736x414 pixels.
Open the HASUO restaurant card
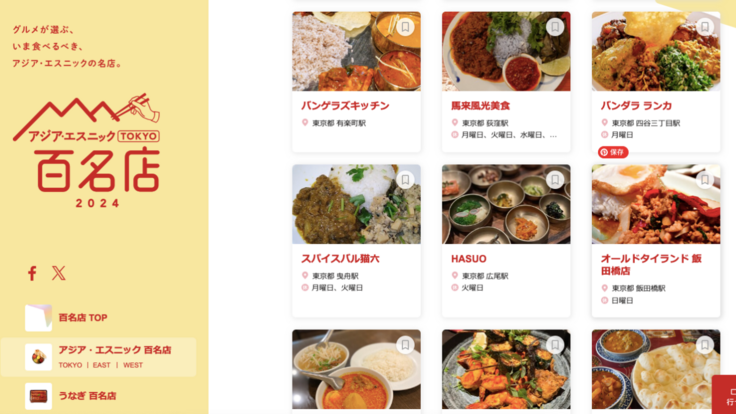(469, 258)
